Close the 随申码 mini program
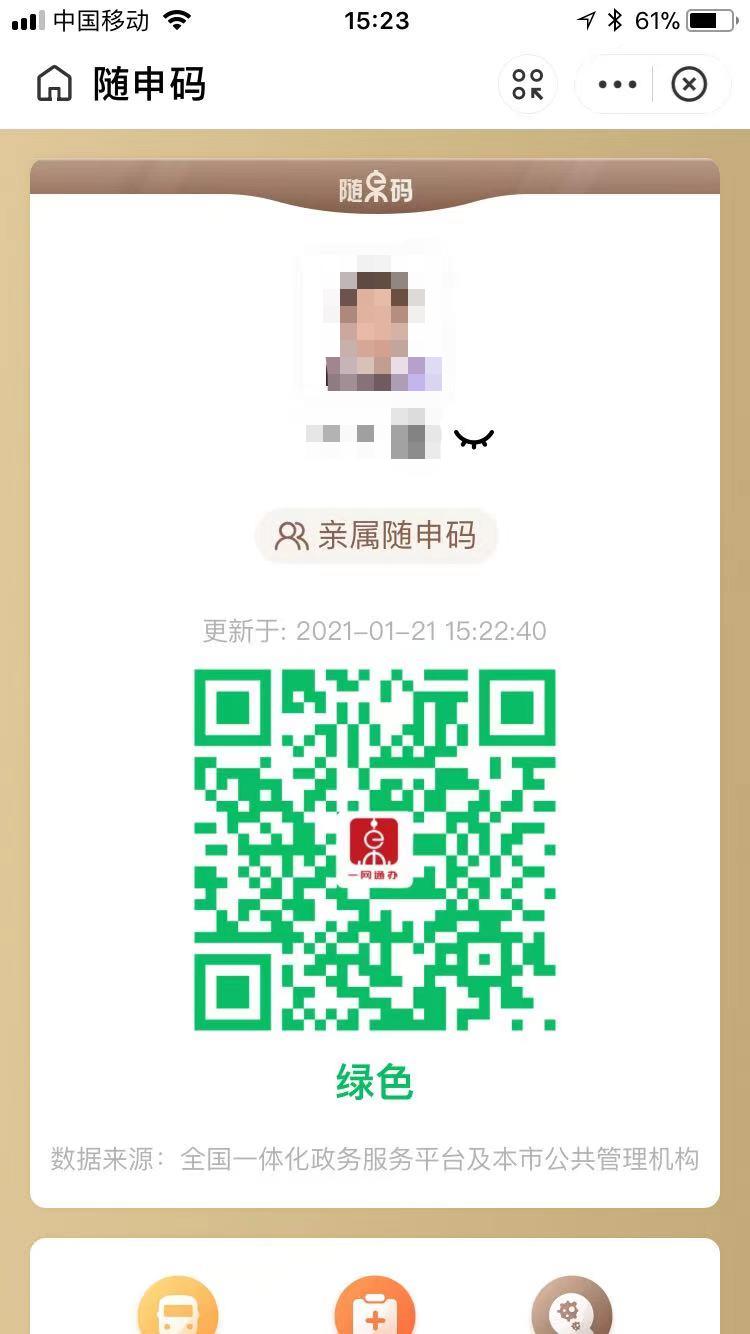750x1334 pixels. (x=689, y=84)
